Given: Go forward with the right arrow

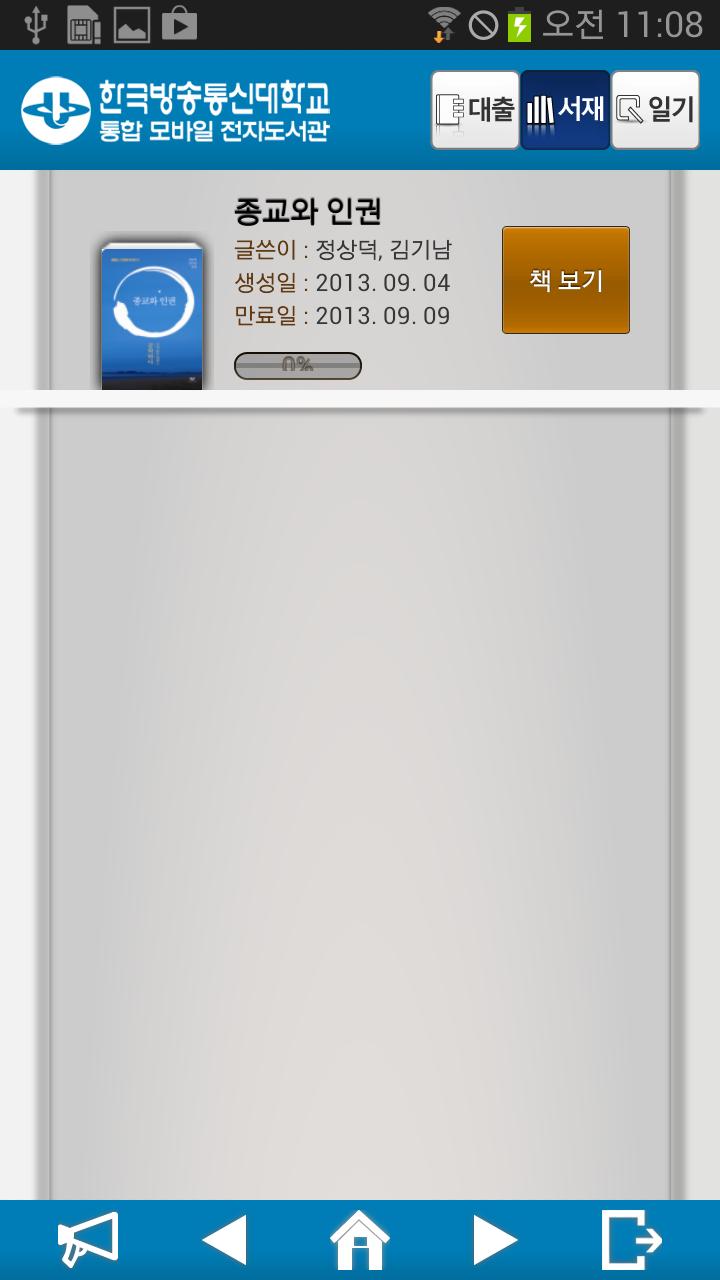Looking at the screenshot, I should click(x=495, y=1241).
